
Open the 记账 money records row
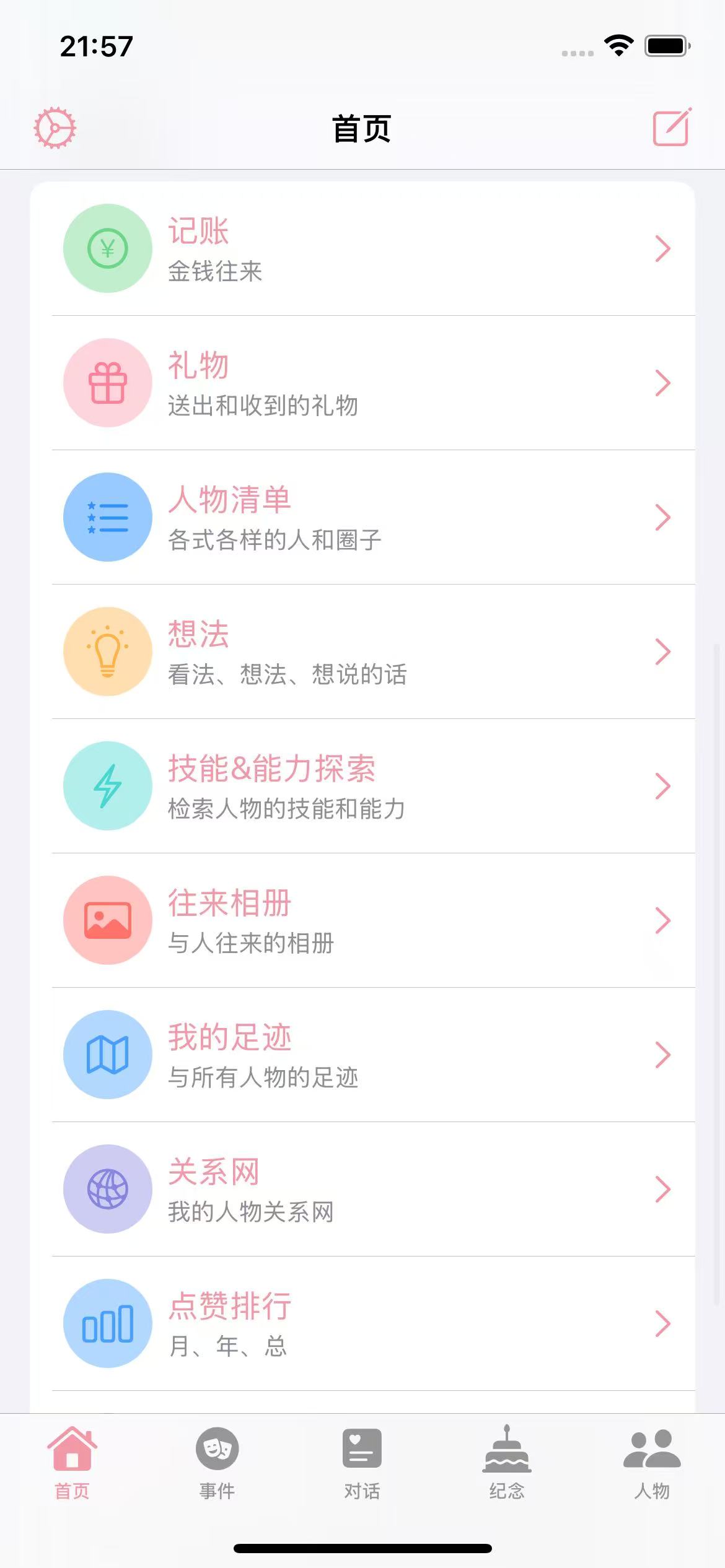pos(362,249)
